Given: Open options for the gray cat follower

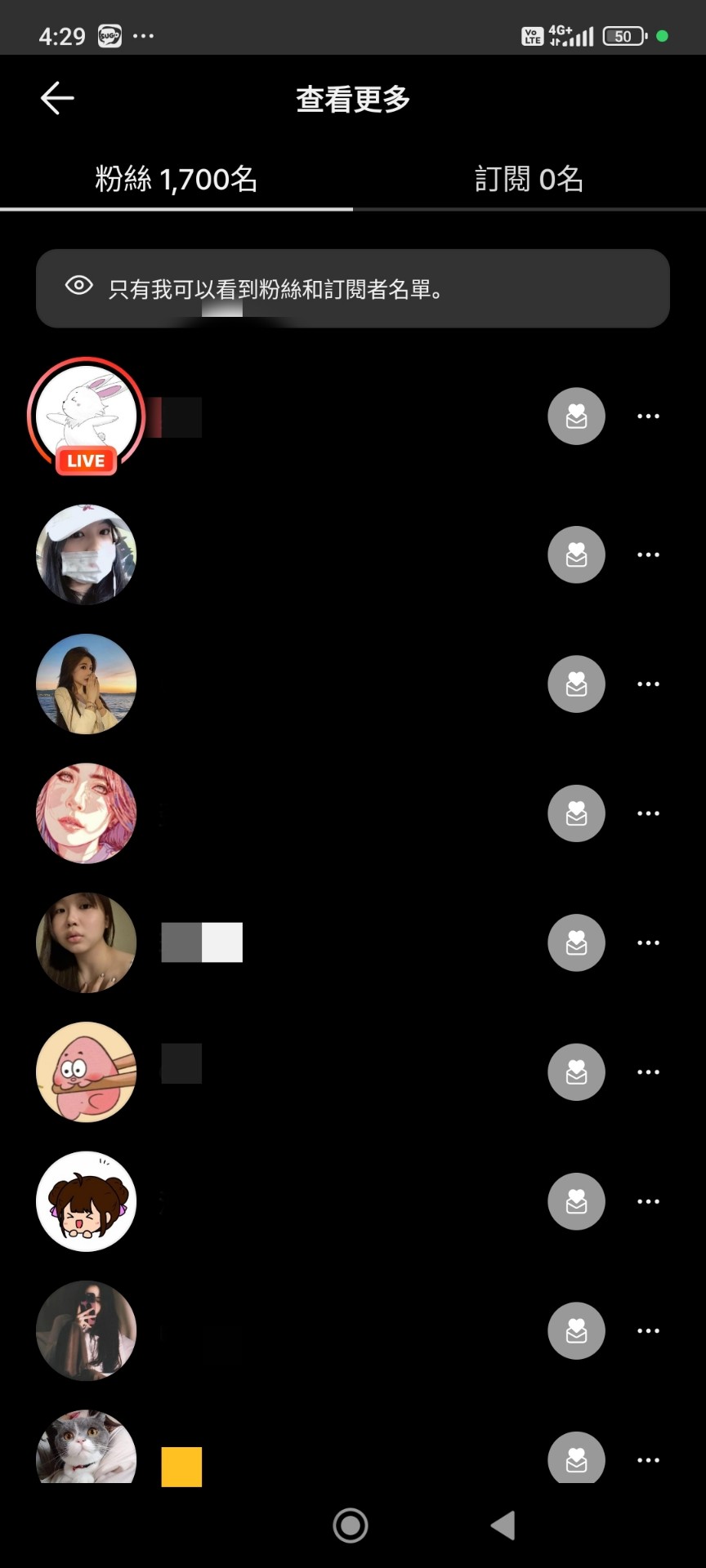Looking at the screenshot, I should (648, 1460).
